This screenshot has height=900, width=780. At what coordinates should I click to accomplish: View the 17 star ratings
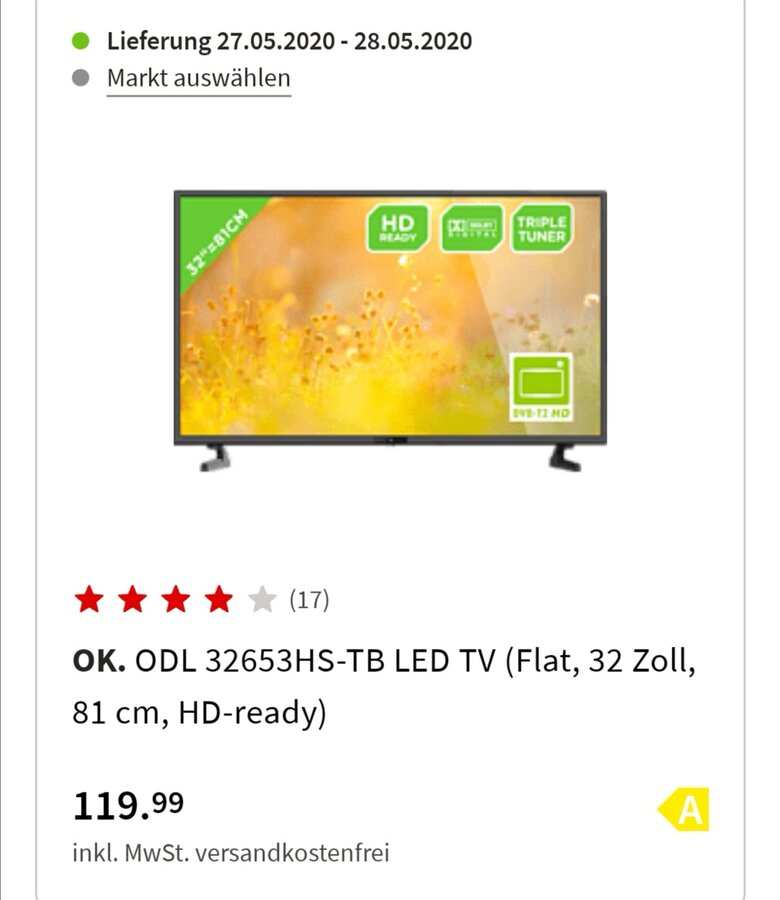200,600
